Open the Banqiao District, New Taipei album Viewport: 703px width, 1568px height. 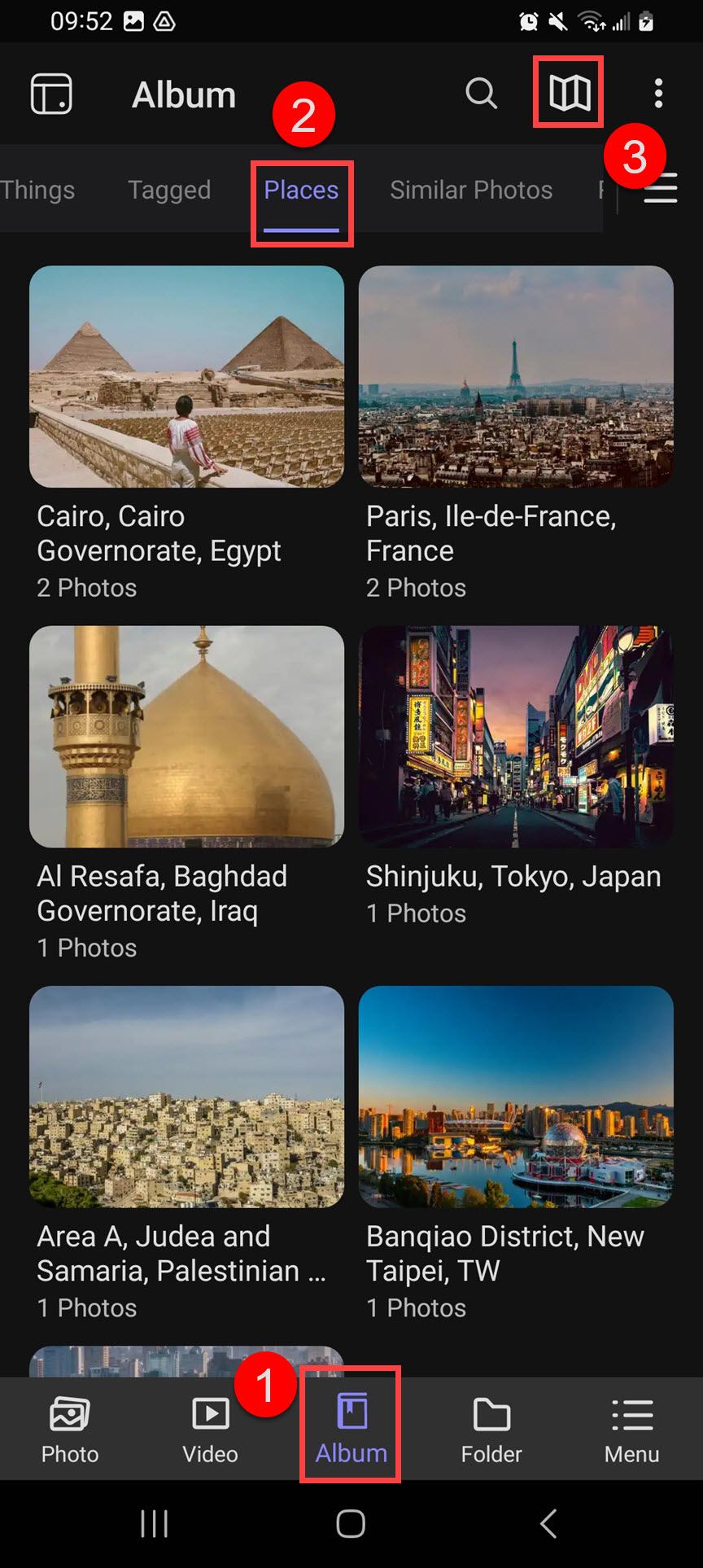(x=516, y=1097)
